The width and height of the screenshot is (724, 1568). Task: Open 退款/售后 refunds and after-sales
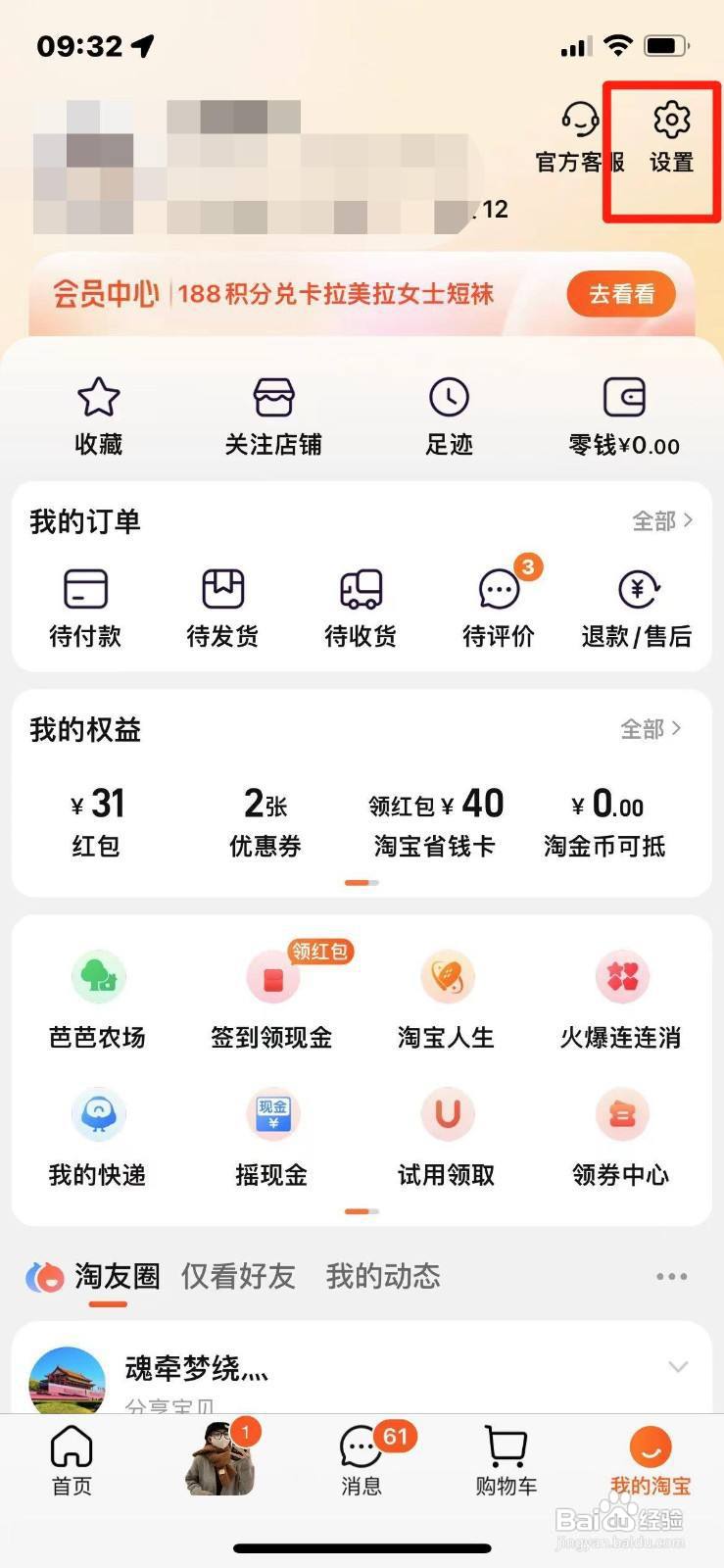click(637, 608)
